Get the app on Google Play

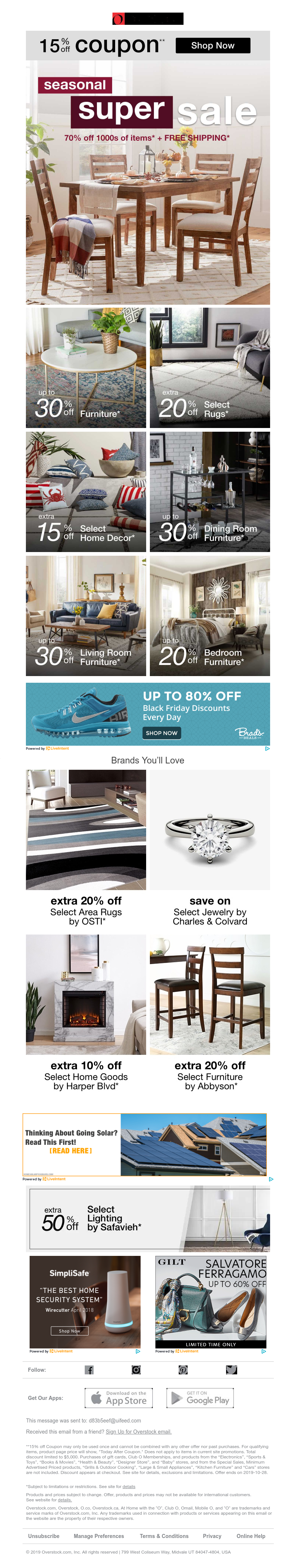[x=200, y=1398]
